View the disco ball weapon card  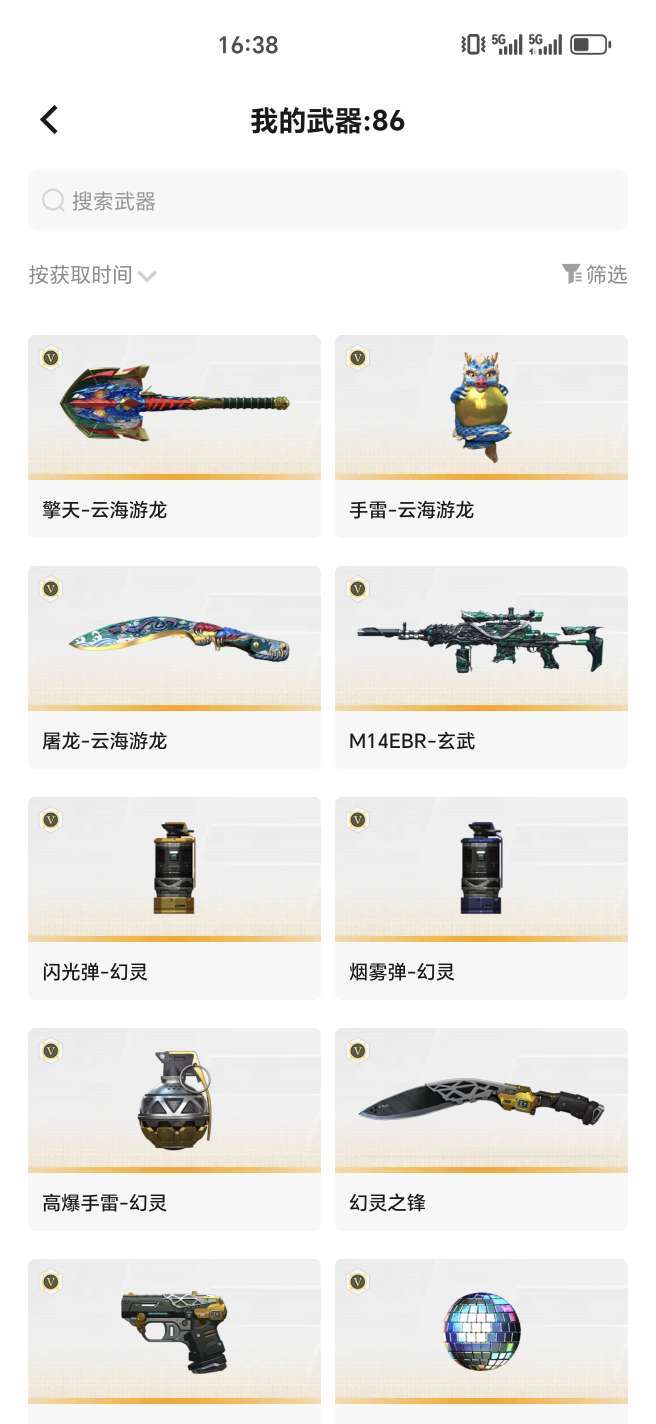pyautogui.click(x=481, y=1338)
